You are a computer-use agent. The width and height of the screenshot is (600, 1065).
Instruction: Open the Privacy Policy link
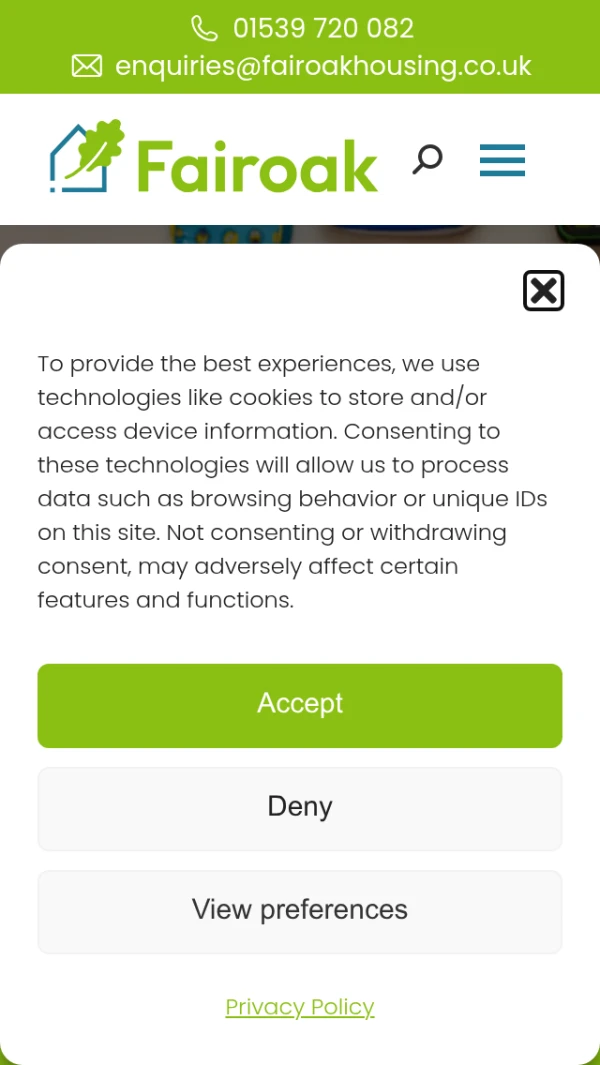click(300, 1007)
